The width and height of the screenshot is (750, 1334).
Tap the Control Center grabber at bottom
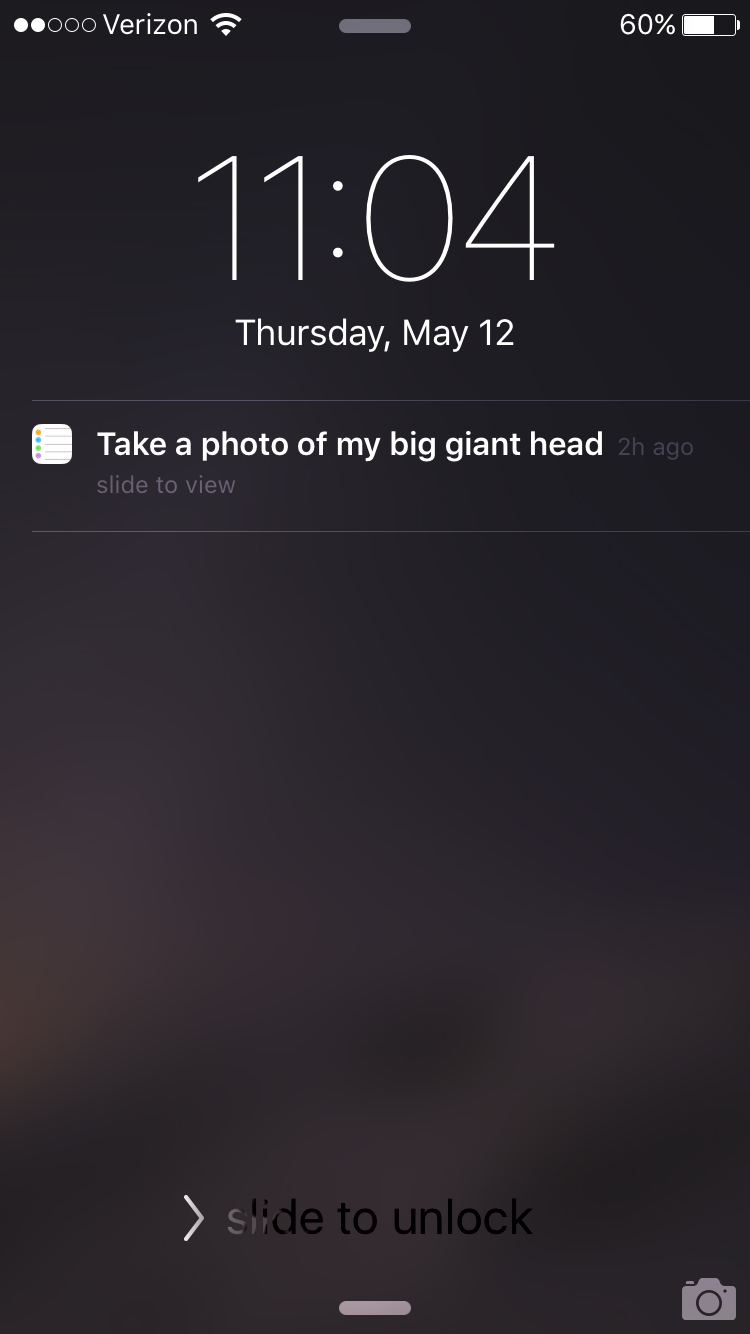(x=375, y=1308)
